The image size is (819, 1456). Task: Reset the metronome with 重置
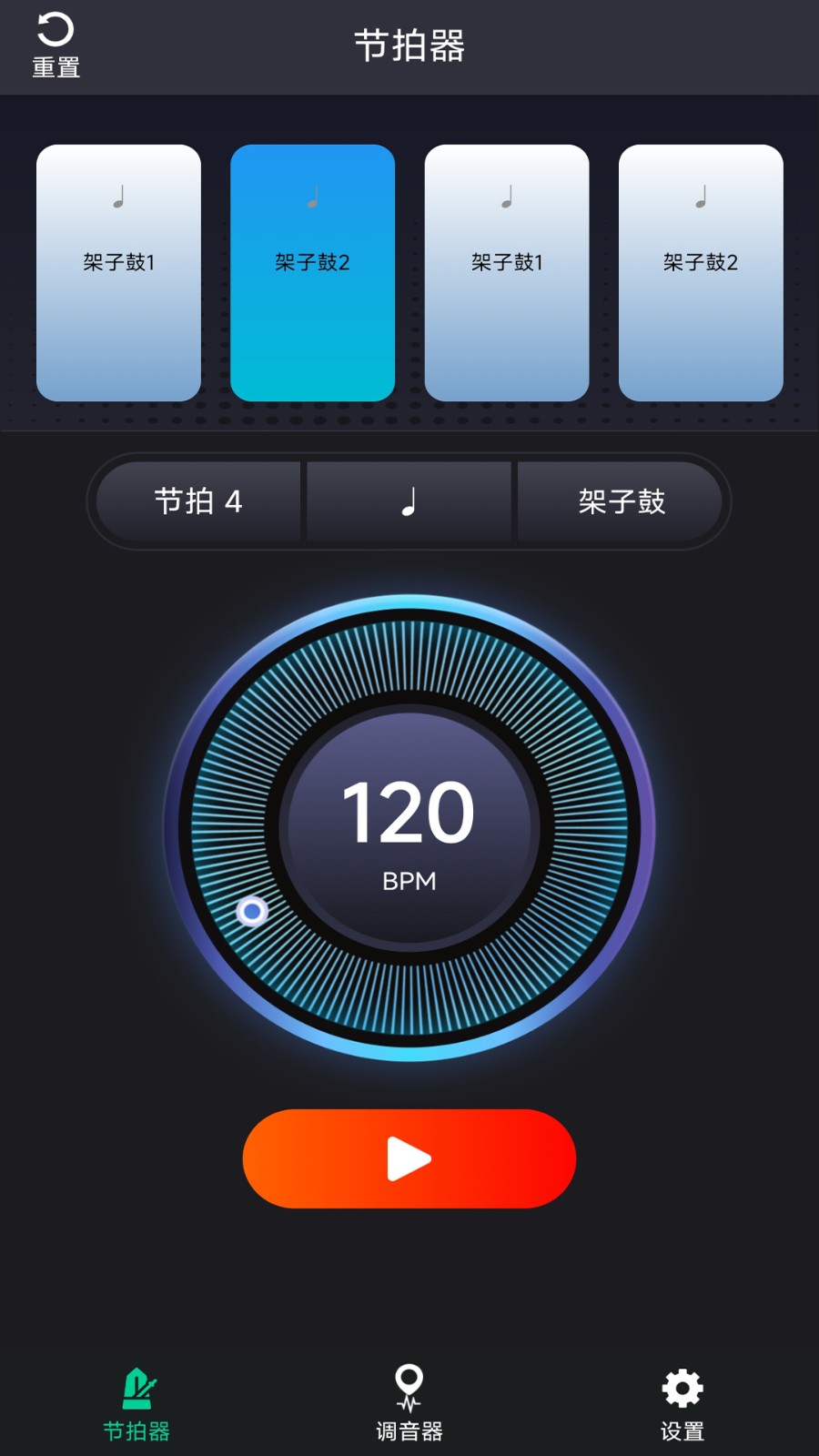point(56,45)
